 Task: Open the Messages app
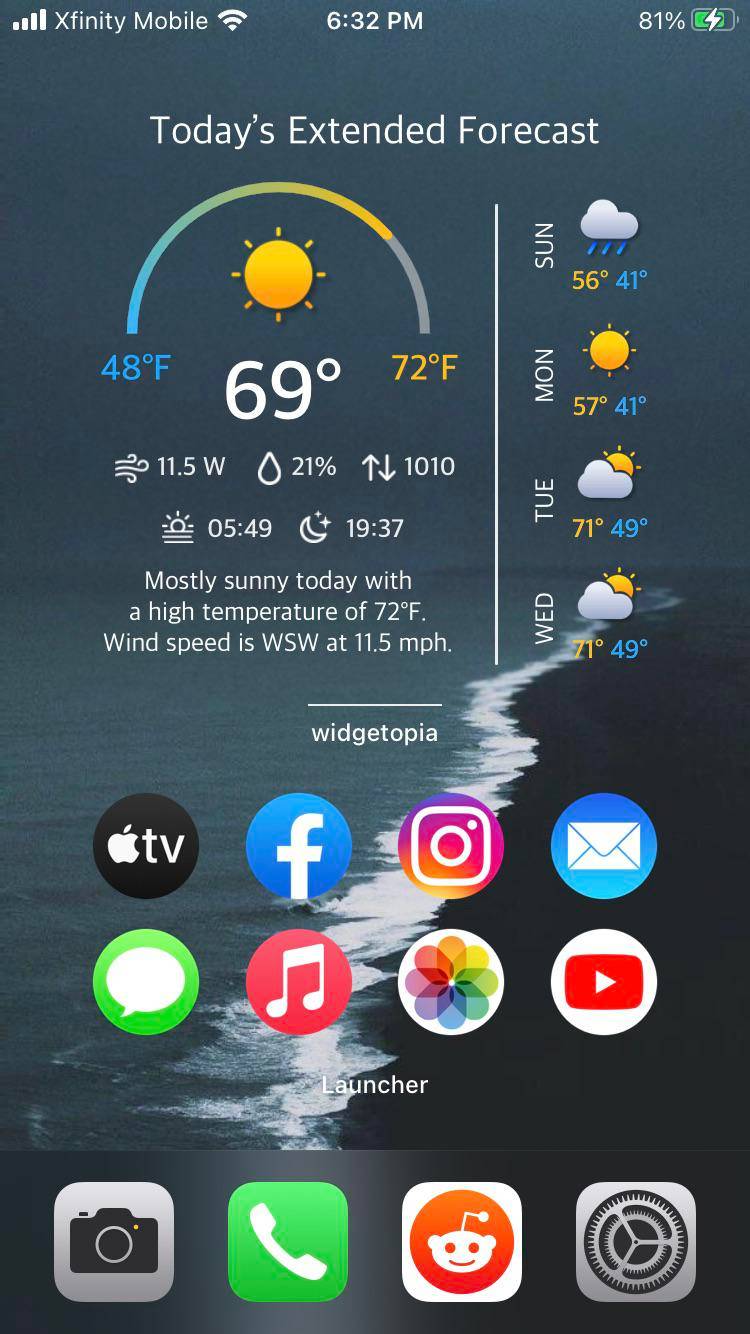point(145,981)
